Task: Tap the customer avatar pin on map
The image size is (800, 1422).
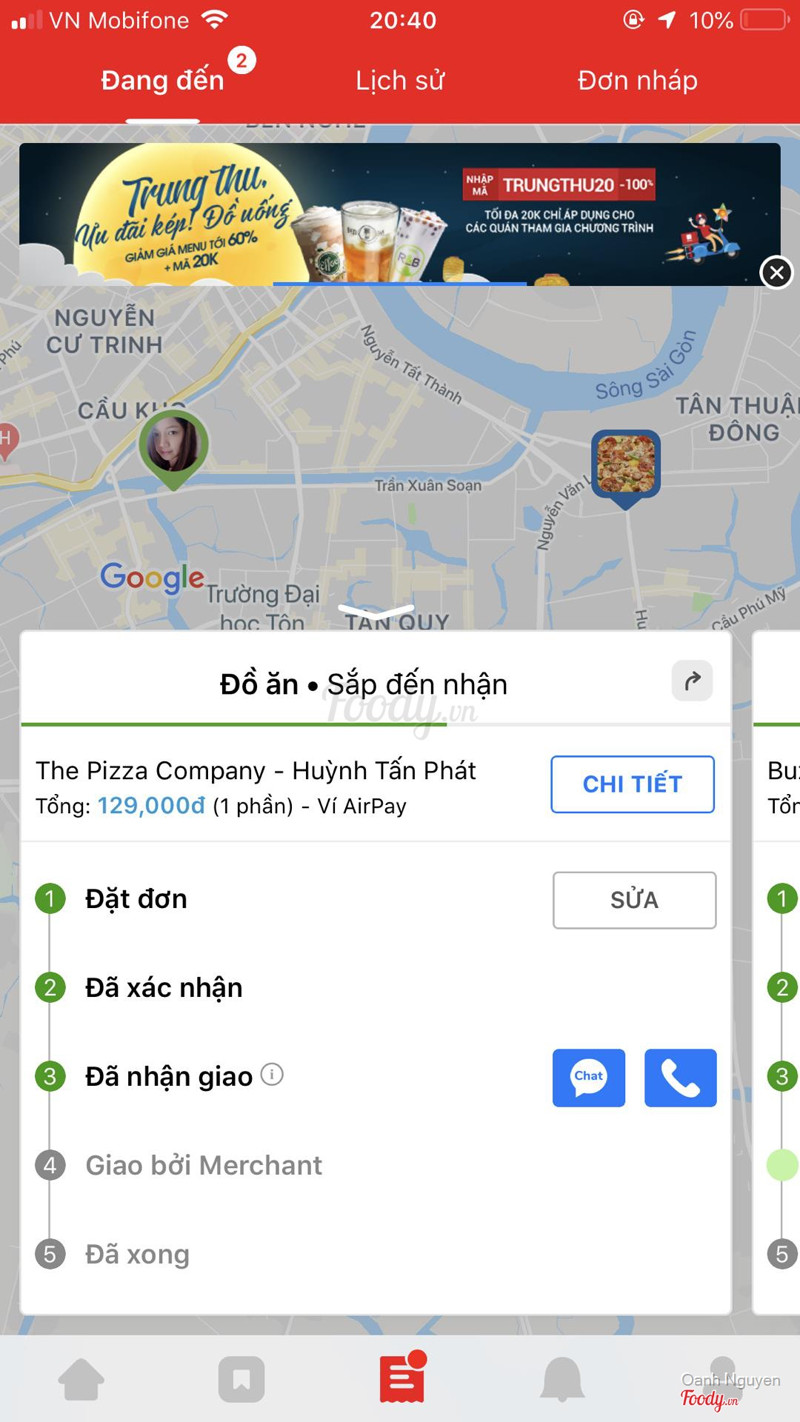Action: point(173,446)
